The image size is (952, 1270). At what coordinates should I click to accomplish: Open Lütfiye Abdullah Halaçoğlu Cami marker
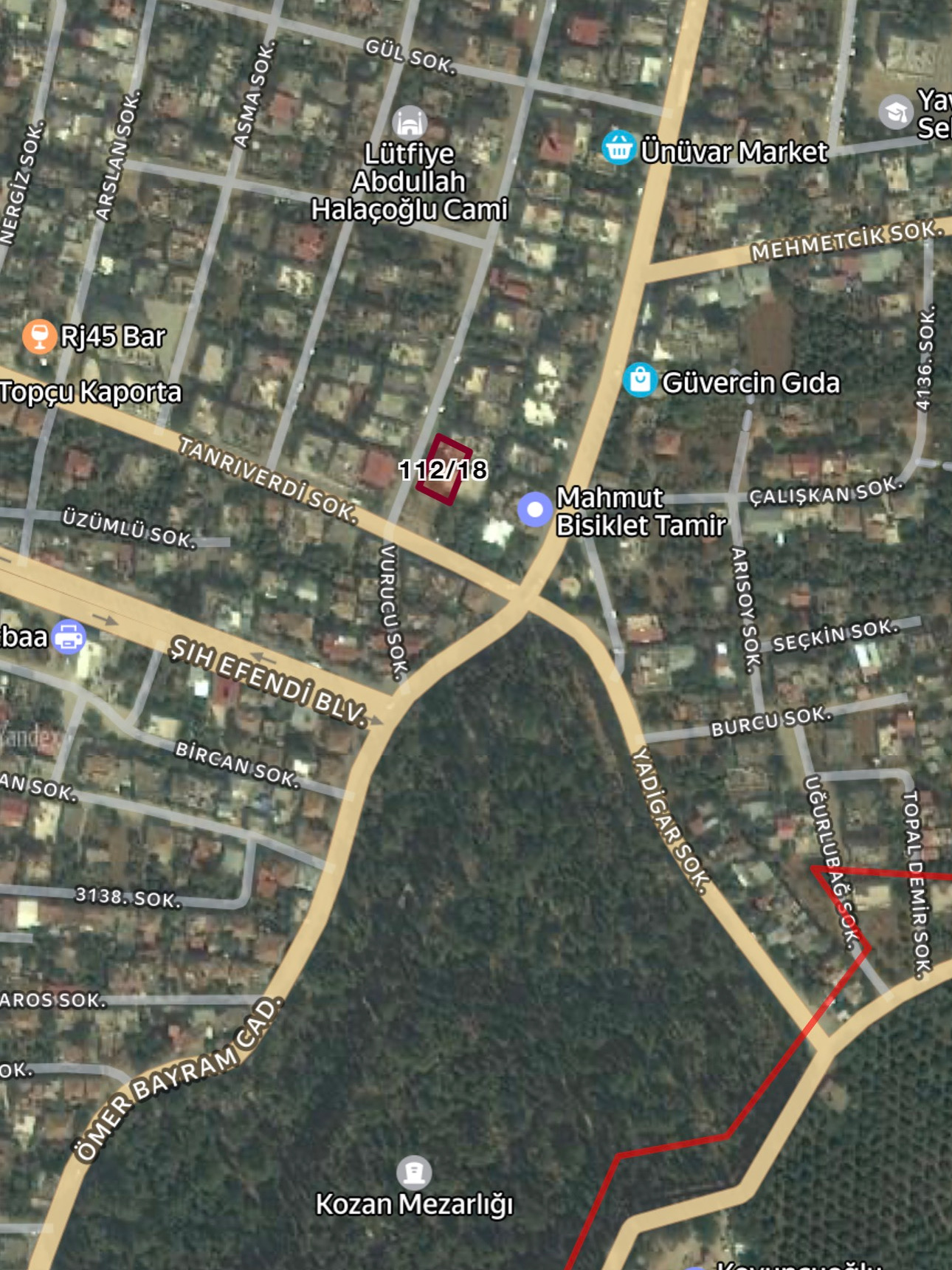click(x=410, y=123)
